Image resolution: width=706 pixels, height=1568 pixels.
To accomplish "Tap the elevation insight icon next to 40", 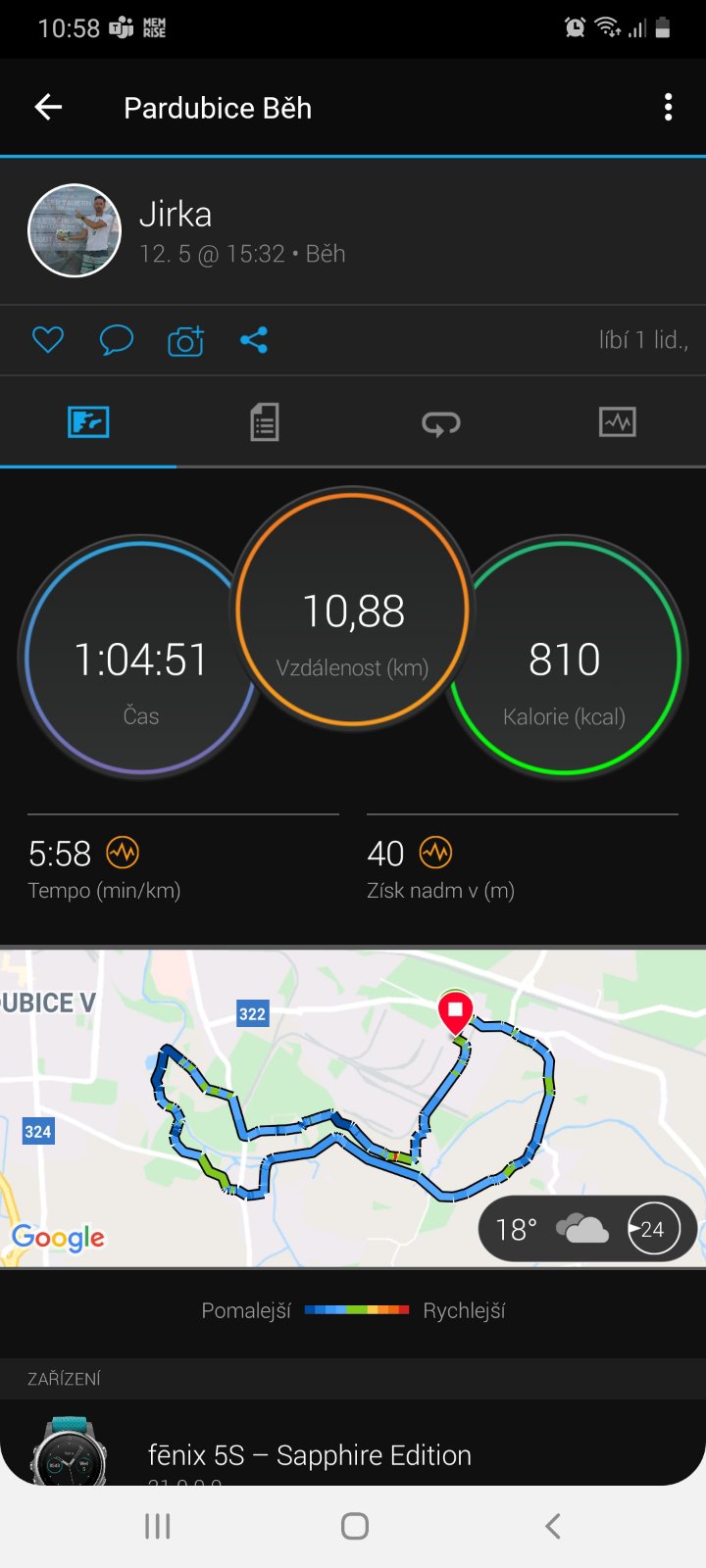I will click(x=436, y=853).
